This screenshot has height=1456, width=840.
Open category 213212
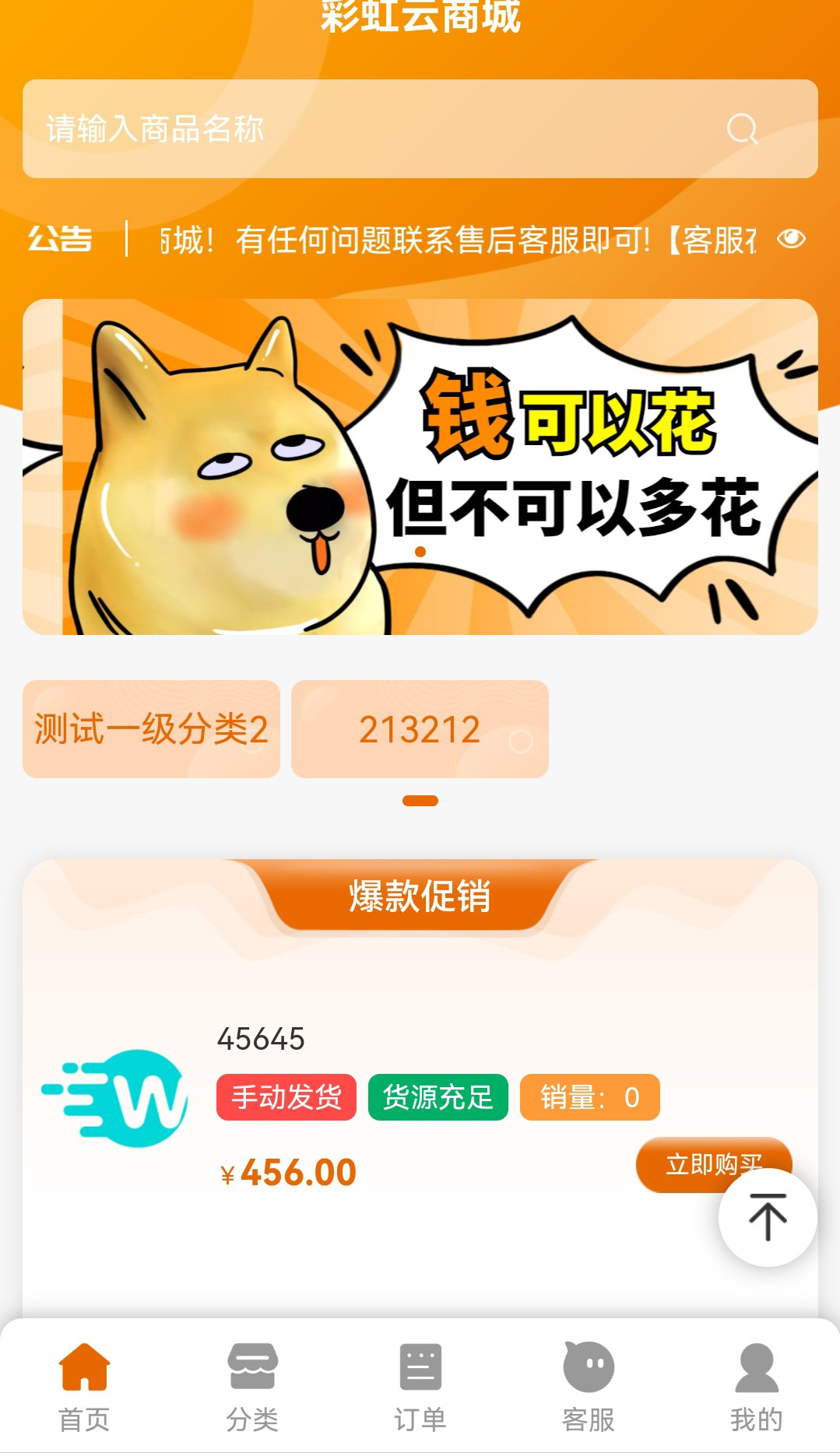tap(420, 729)
